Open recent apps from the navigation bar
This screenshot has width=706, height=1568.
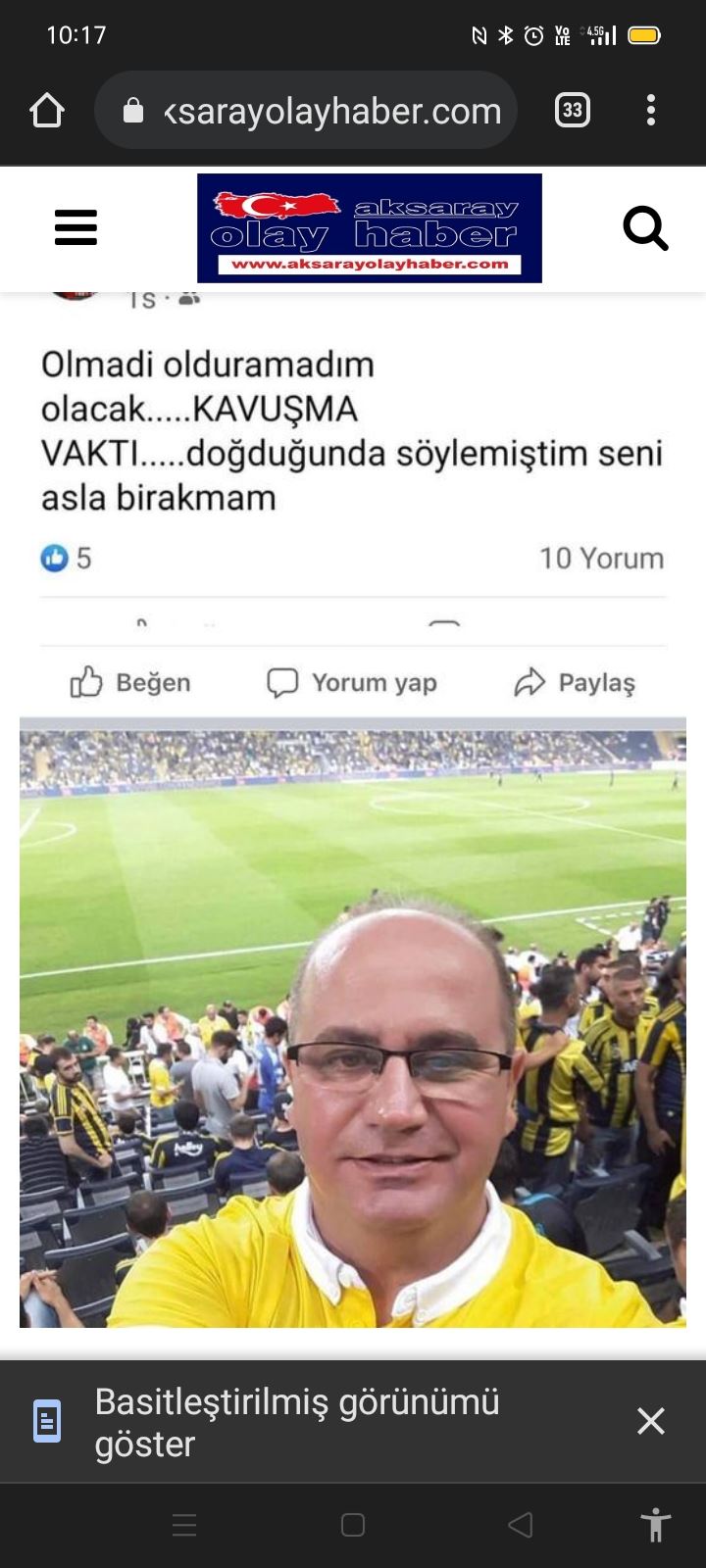(184, 1525)
